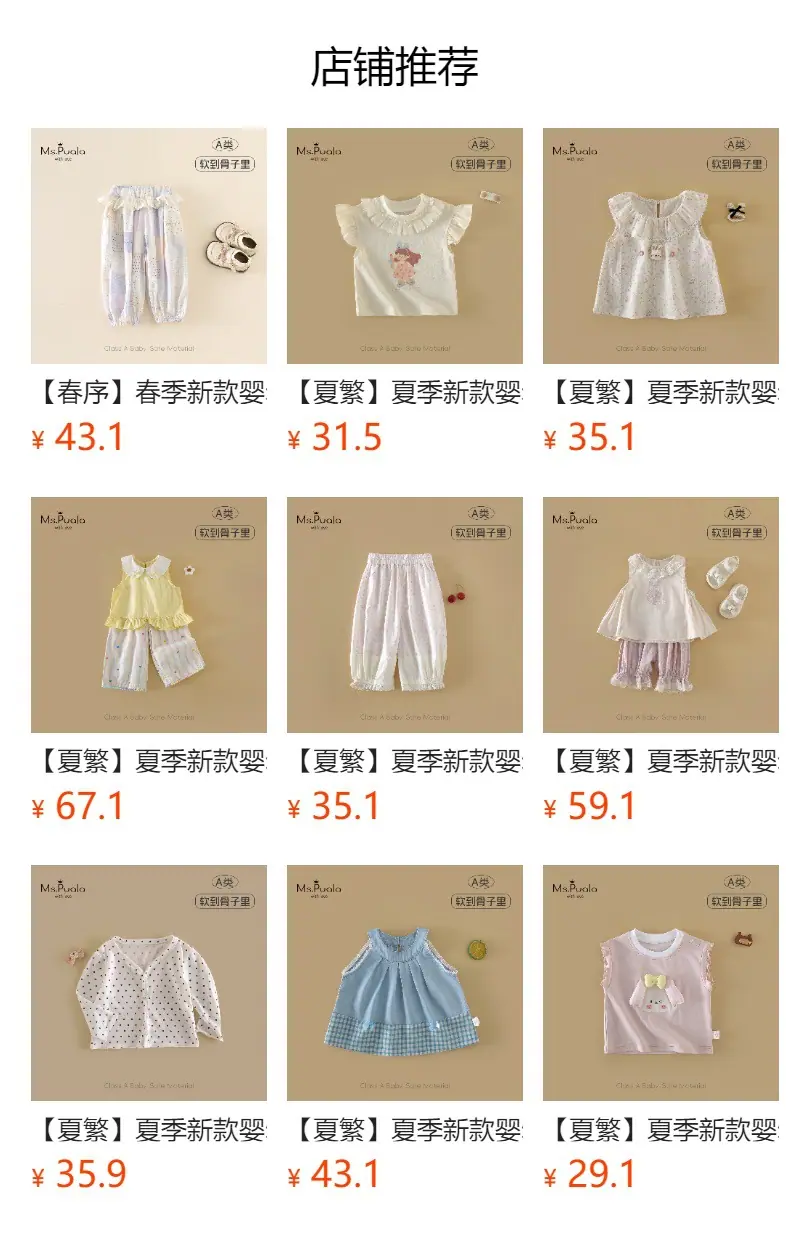Screen dimensions: 790x1234
Task: Select the pink sleeveless tee priced ¥29.1
Action: (x=661, y=983)
